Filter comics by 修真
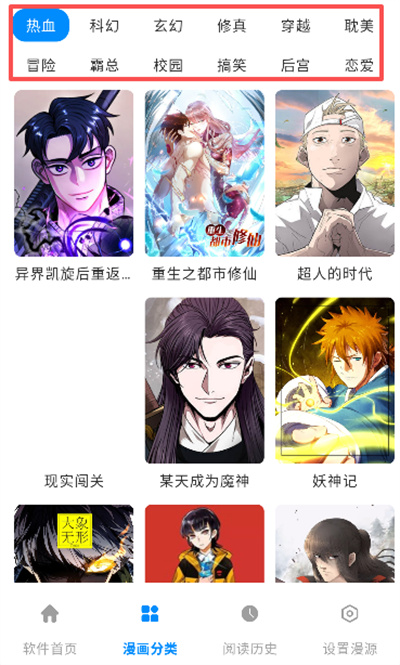400x665 pixels. click(232, 26)
